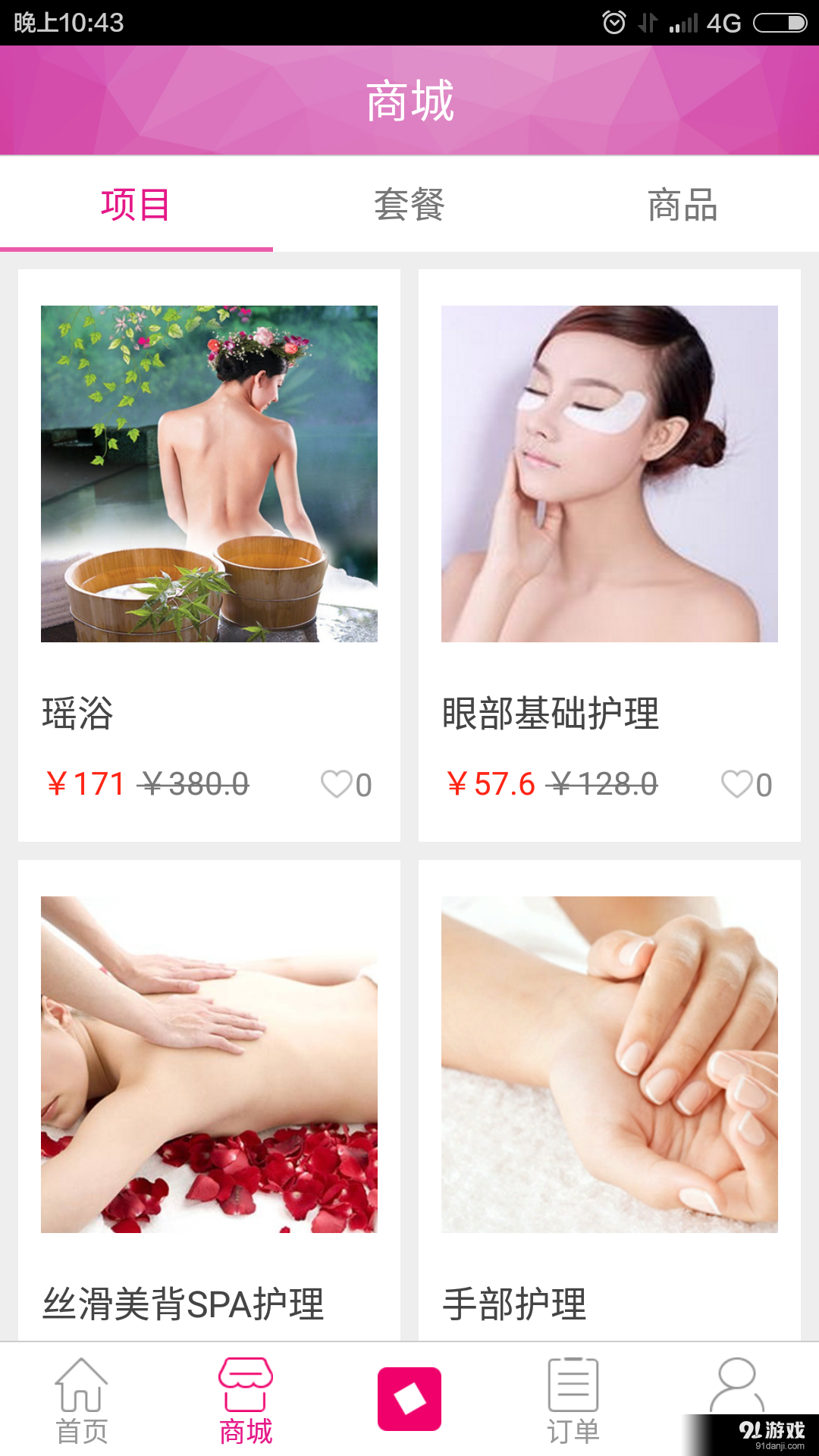Check the 4G network indicator in status bar

pyautogui.click(x=726, y=23)
